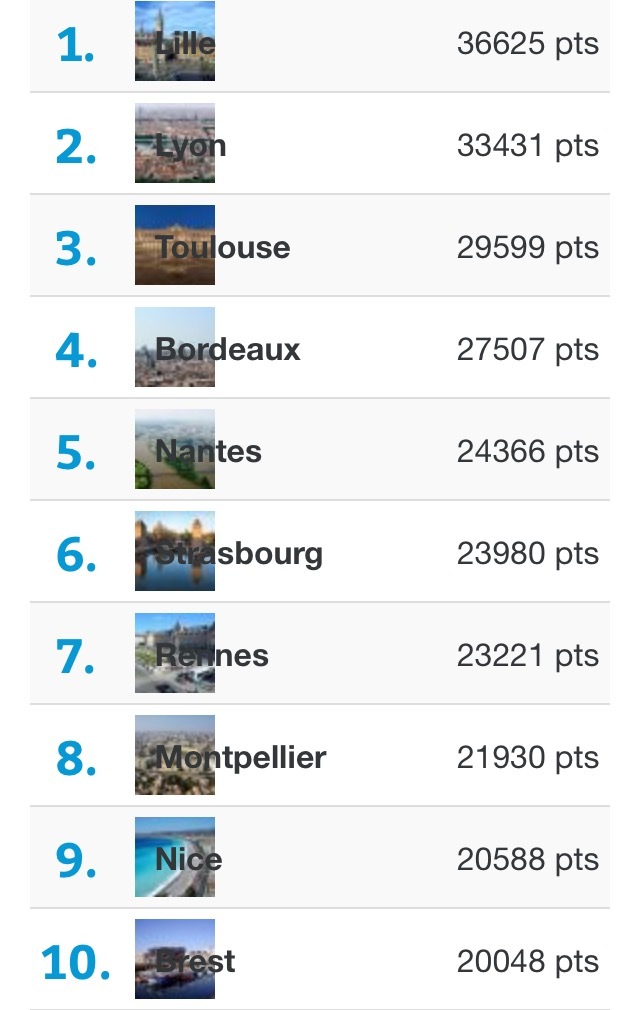The image size is (639, 1010).
Task: View the Brest entry
Action: (320, 962)
